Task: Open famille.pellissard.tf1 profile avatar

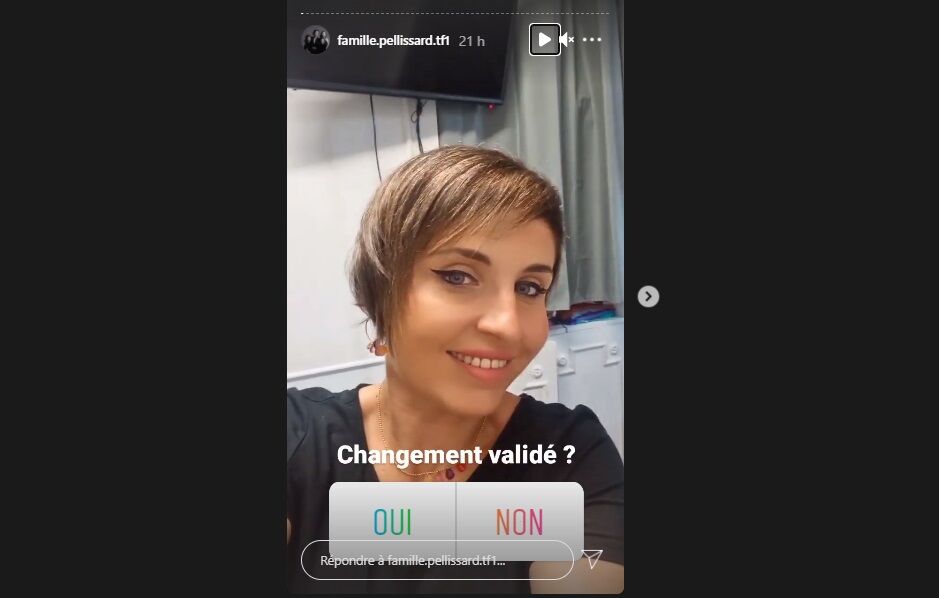Action: [x=316, y=40]
